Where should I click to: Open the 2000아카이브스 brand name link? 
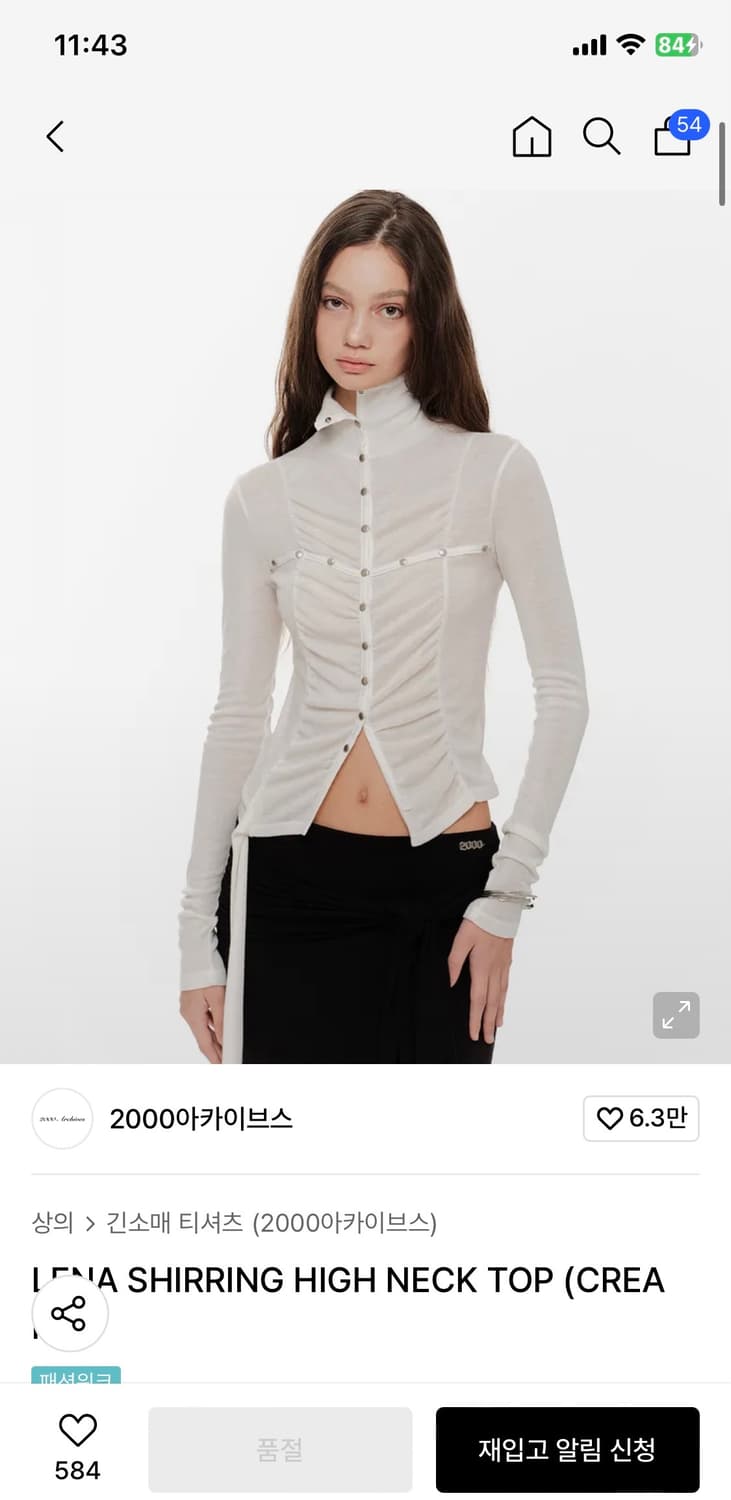click(201, 1119)
